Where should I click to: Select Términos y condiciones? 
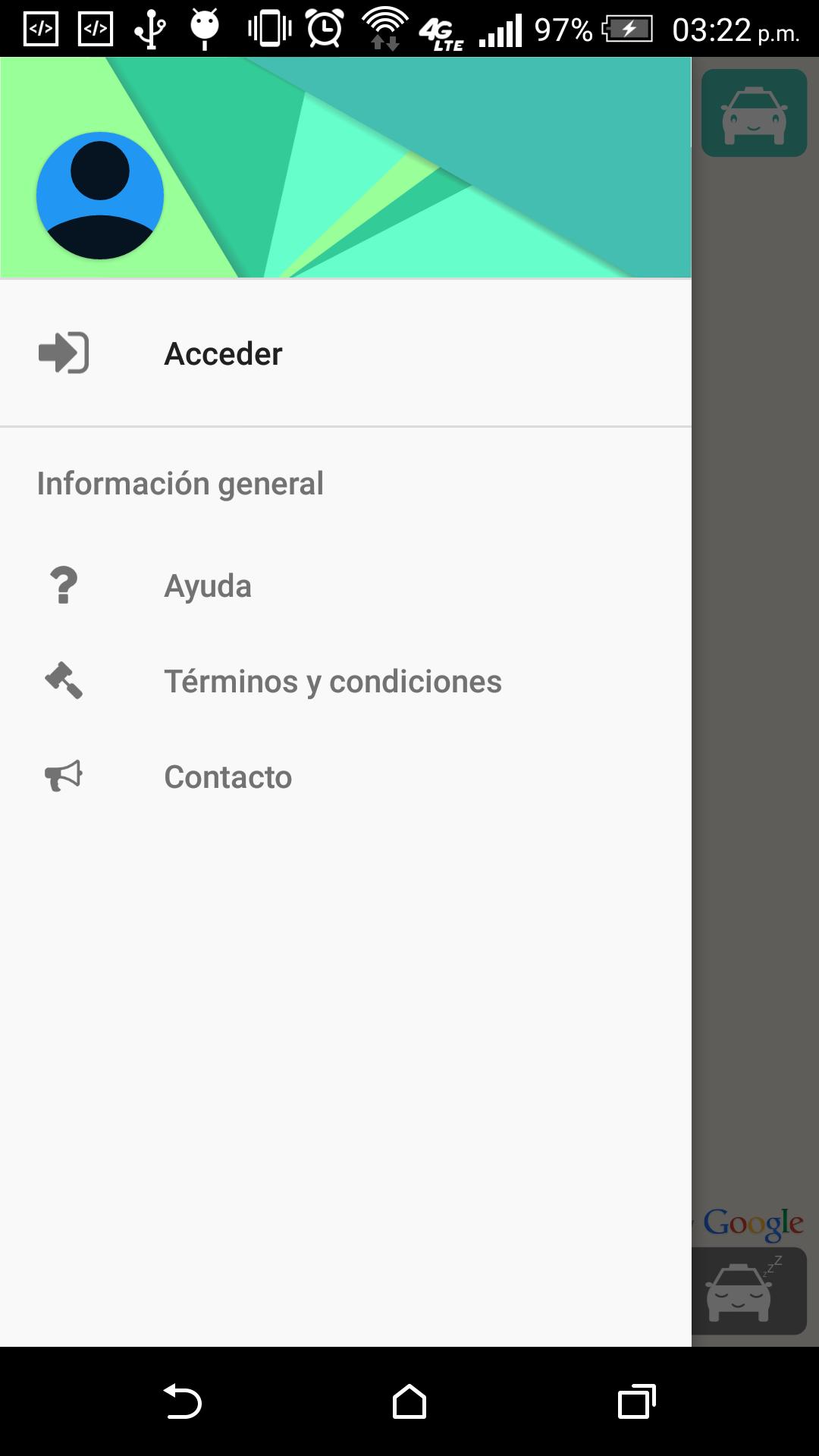coord(333,681)
